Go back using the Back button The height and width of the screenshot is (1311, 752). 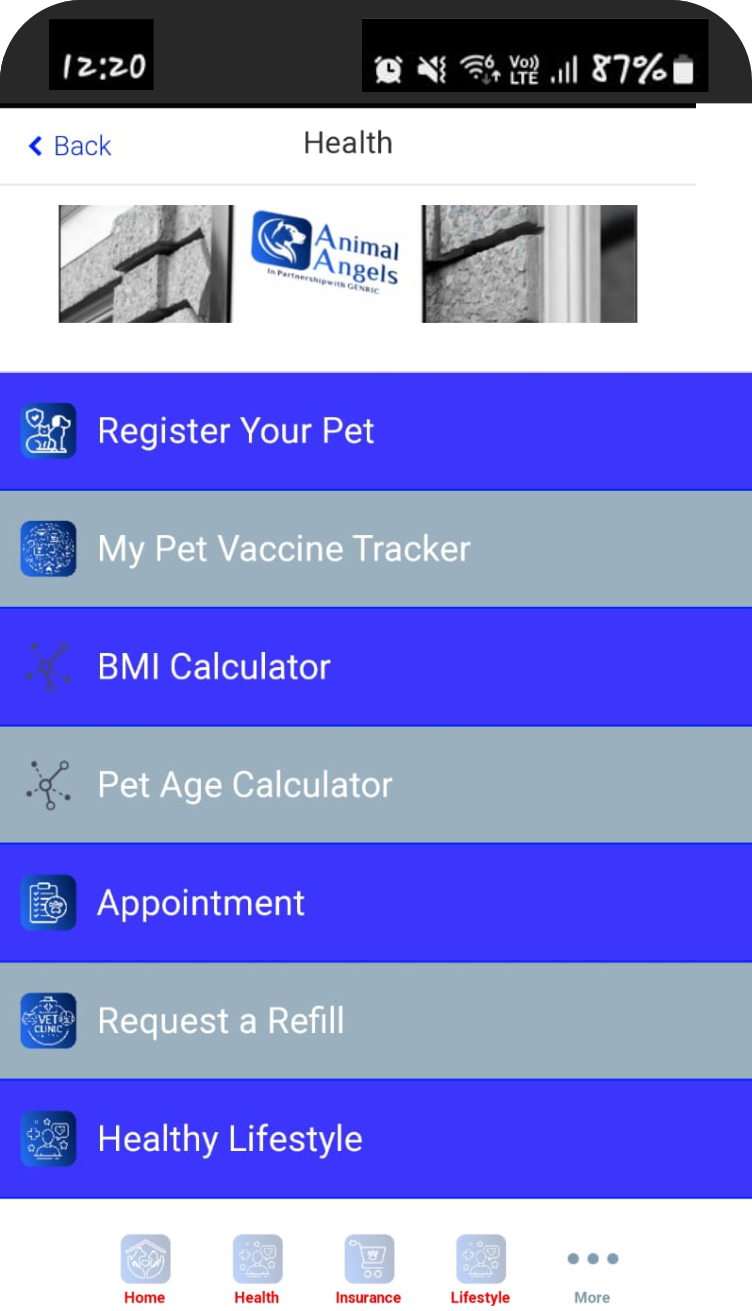(70, 146)
